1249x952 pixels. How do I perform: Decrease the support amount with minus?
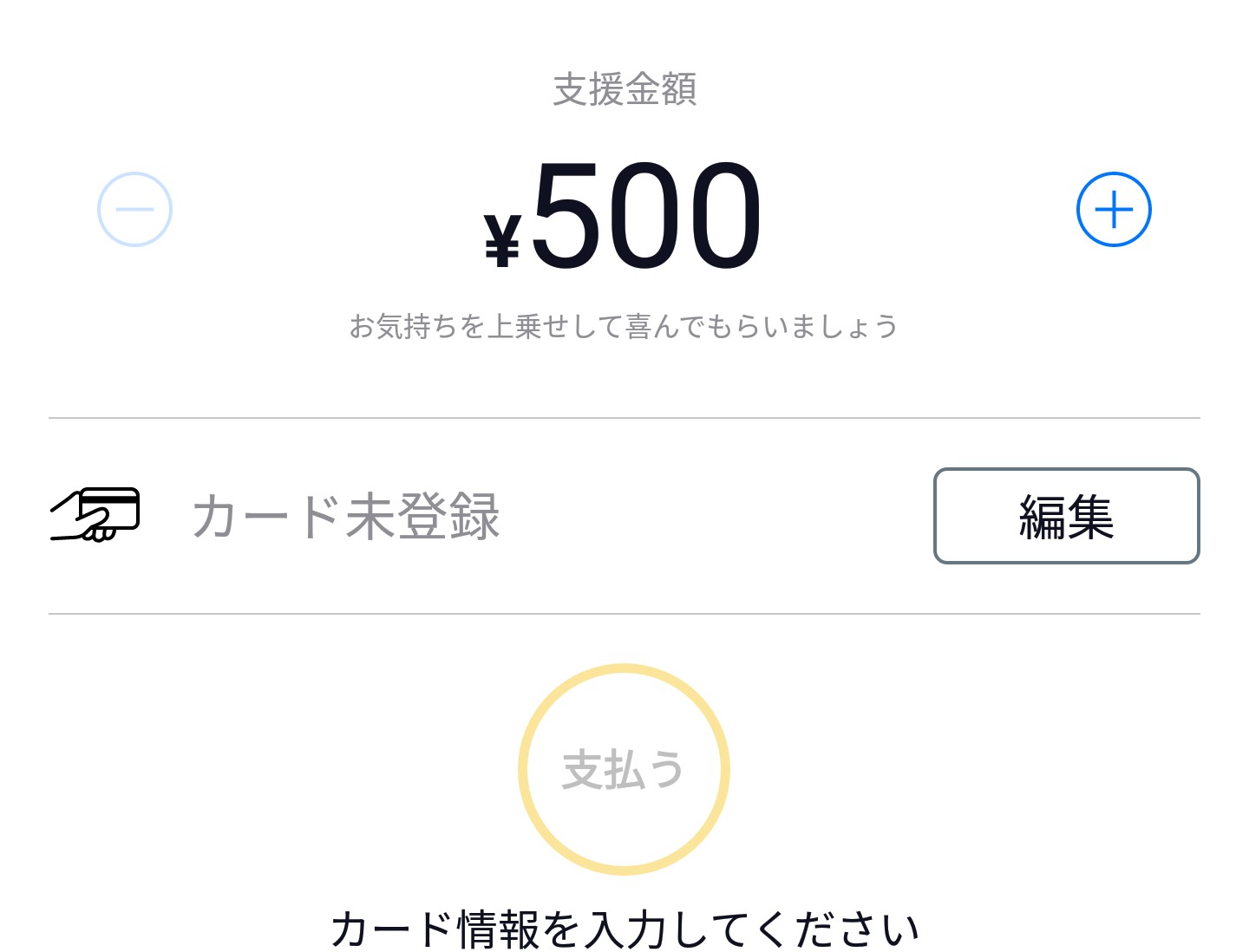coord(134,210)
